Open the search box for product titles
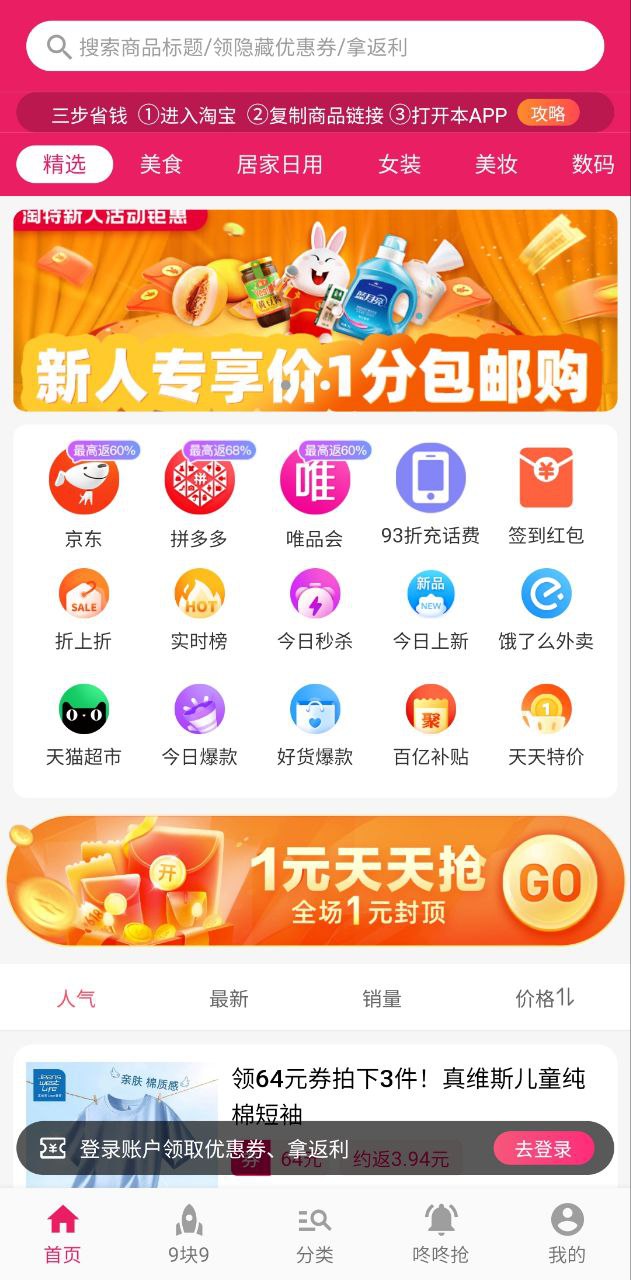 (x=315, y=47)
